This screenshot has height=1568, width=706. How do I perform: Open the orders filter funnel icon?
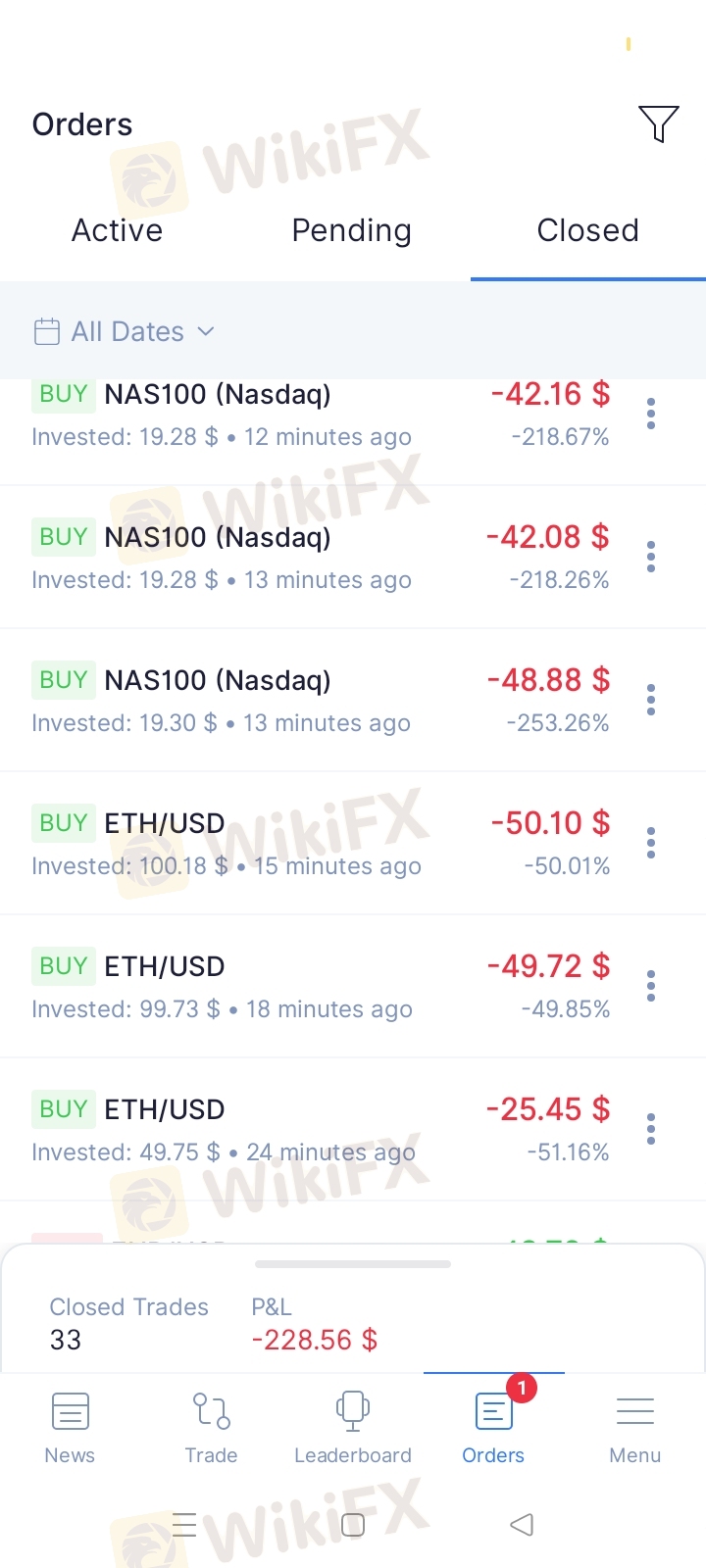[x=658, y=123]
